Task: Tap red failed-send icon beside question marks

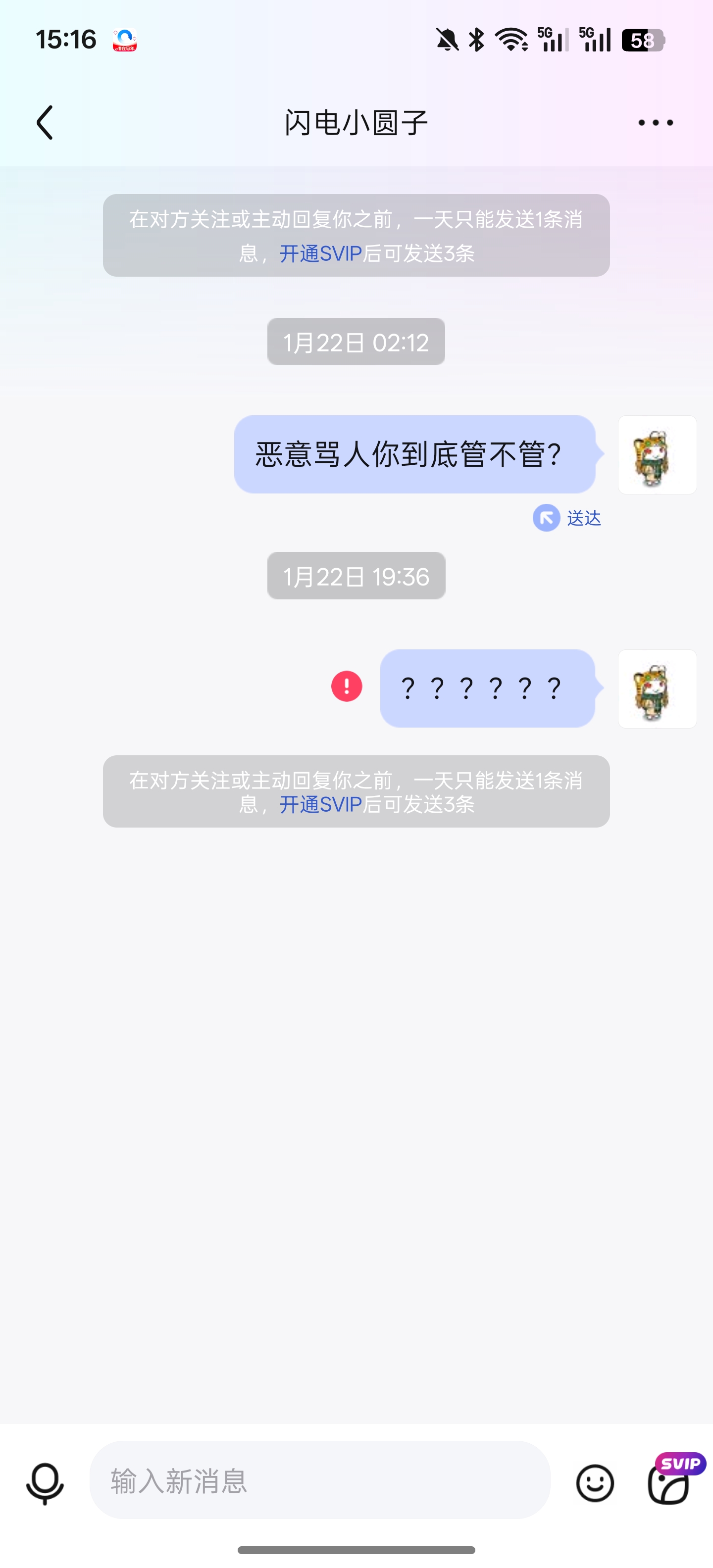Action: coord(347,686)
